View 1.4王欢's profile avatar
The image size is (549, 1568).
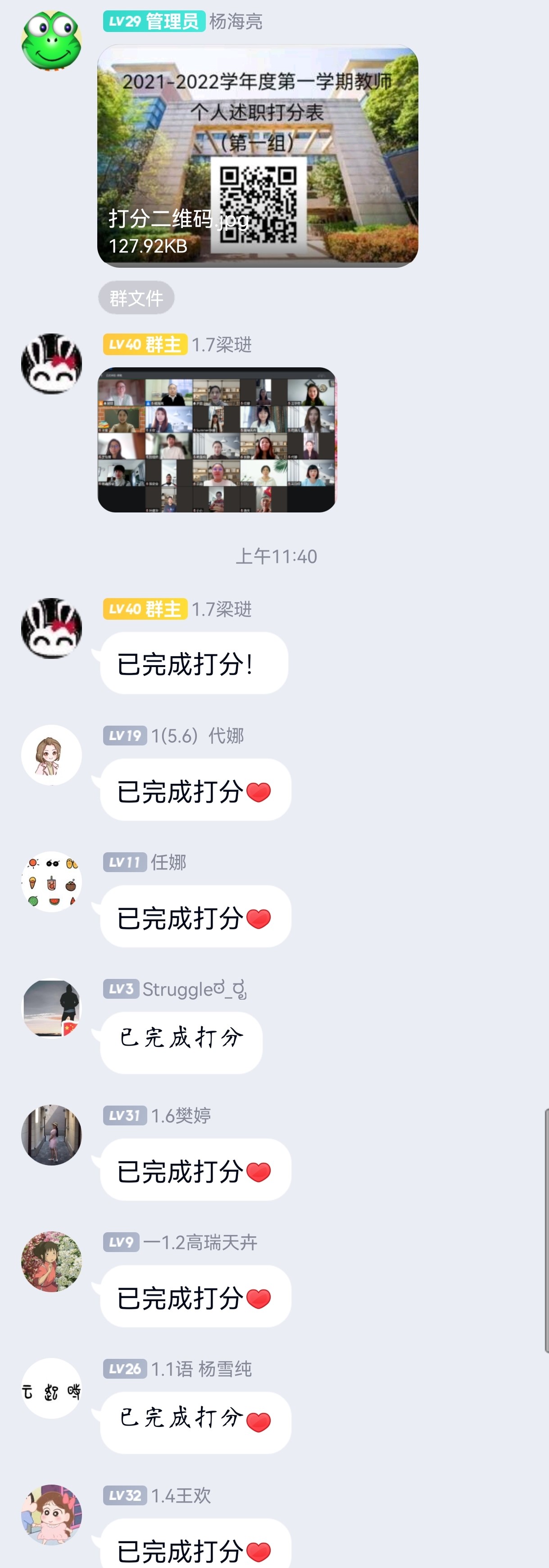(x=52, y=1514)
